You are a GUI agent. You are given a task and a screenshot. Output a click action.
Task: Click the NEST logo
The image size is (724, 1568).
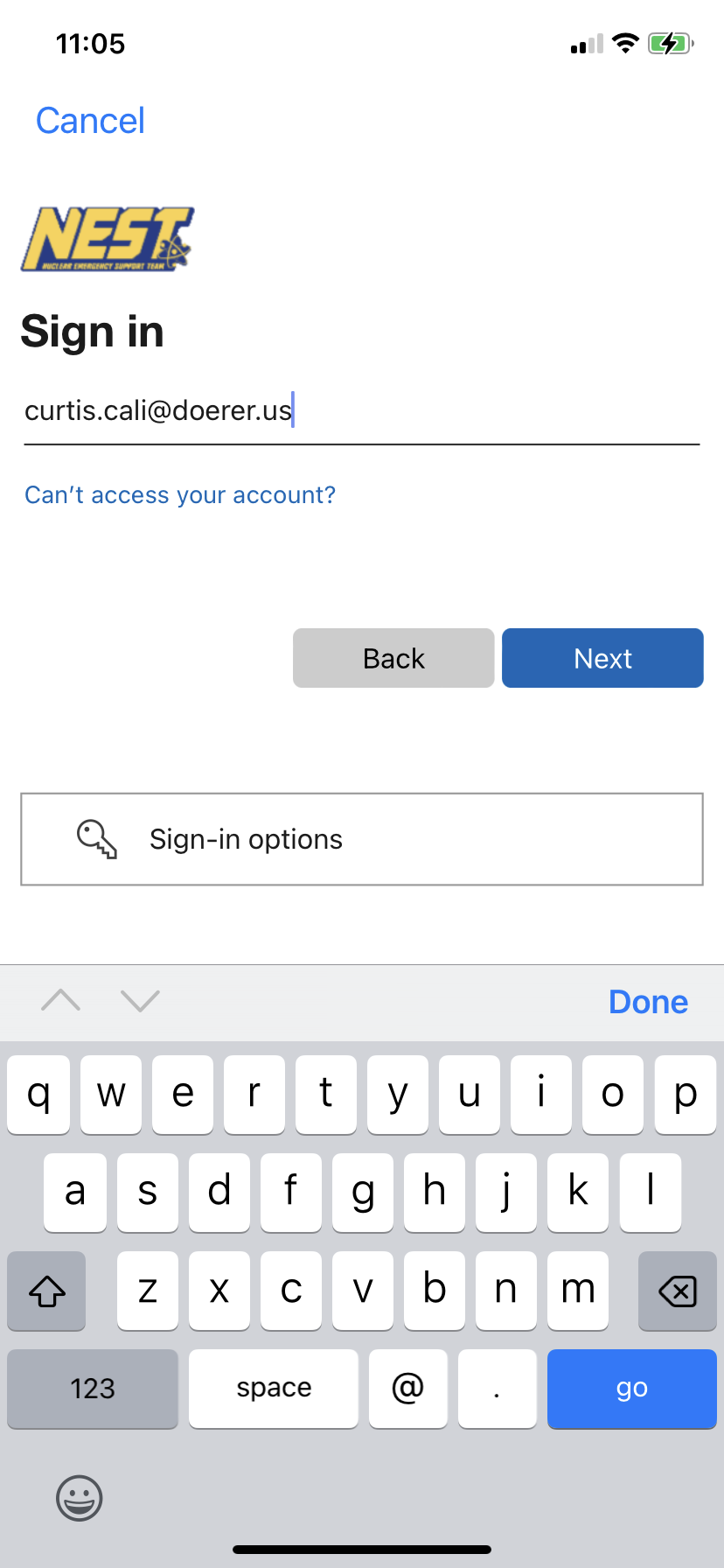[x=107, y=237]
